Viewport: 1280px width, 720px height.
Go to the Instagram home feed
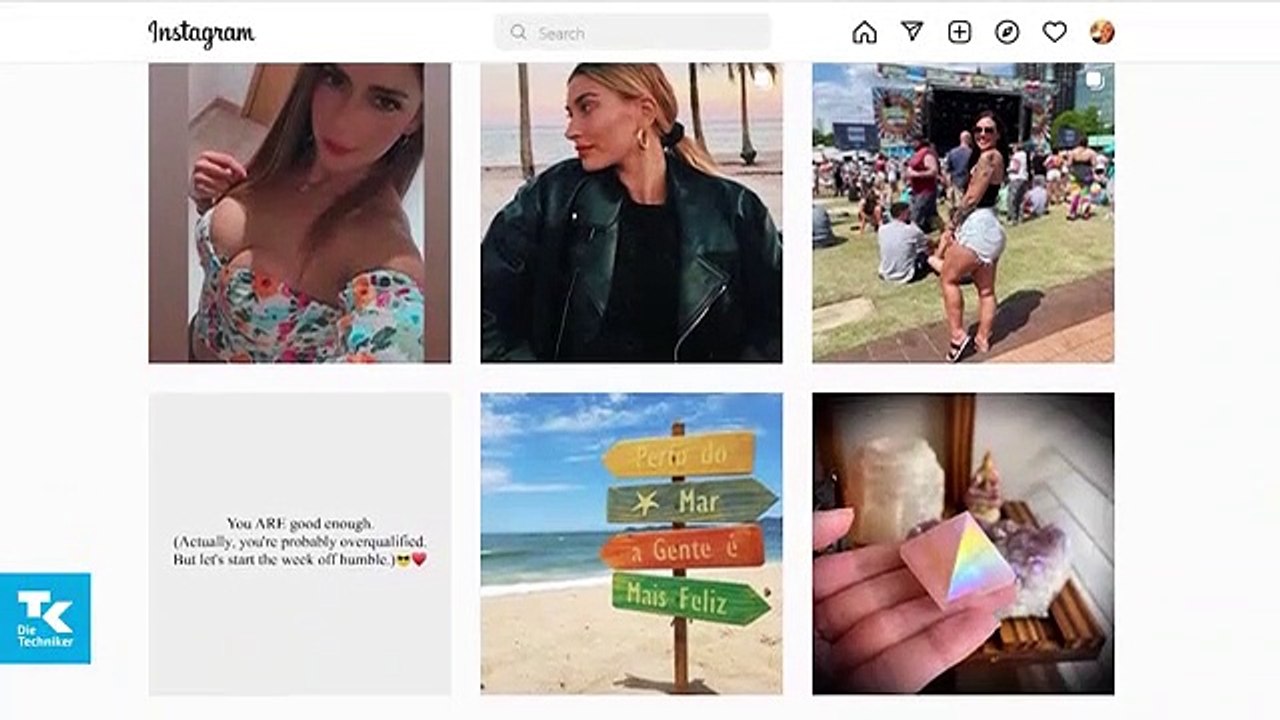pyautogui.click(x=864, y=33)
